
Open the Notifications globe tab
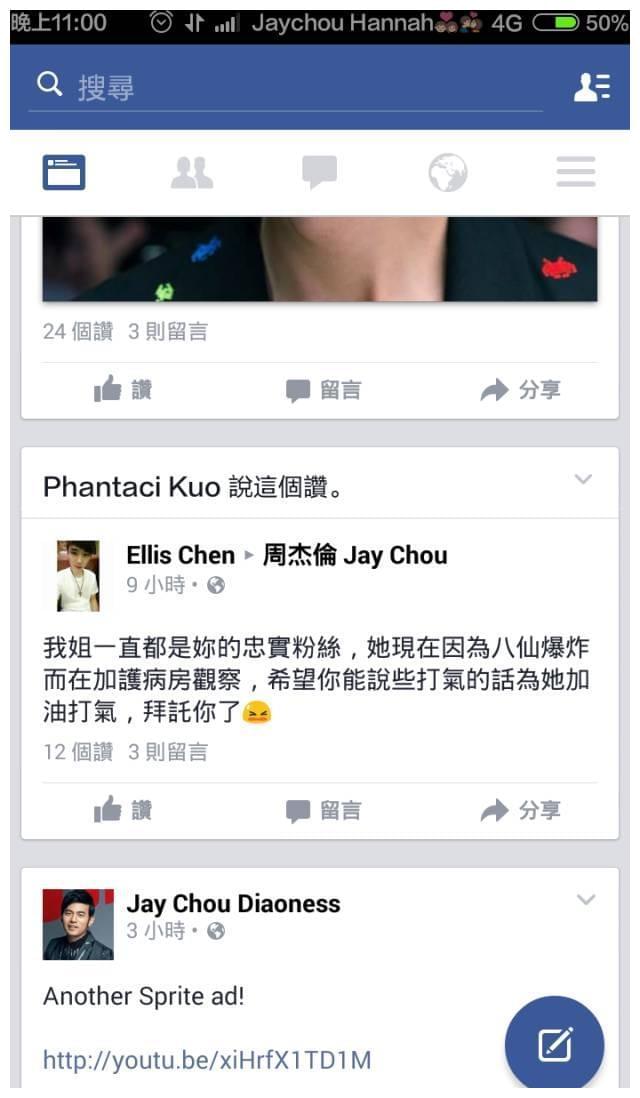[x=448, y=172]
